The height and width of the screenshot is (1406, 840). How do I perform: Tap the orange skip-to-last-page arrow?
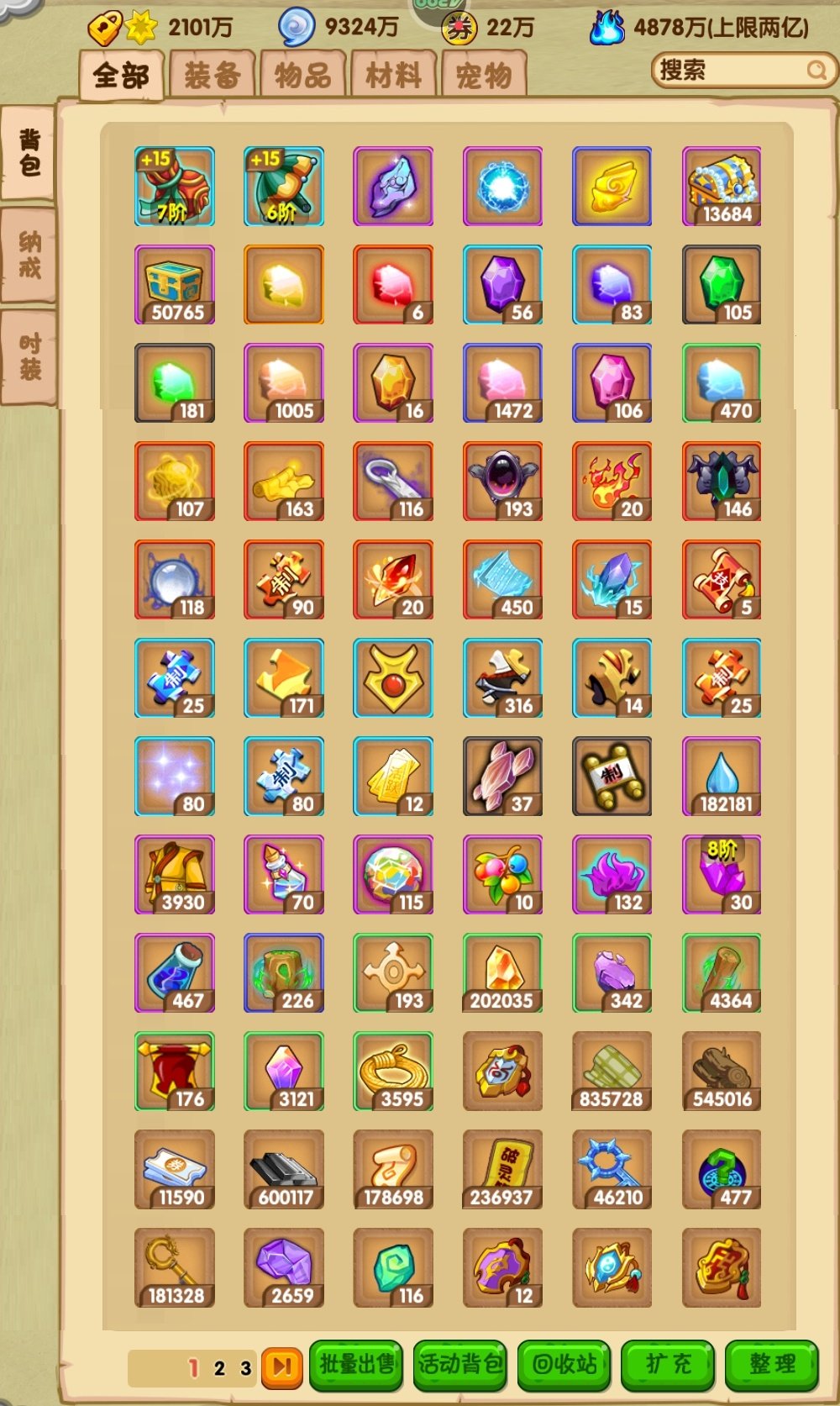pos(281,1367)
